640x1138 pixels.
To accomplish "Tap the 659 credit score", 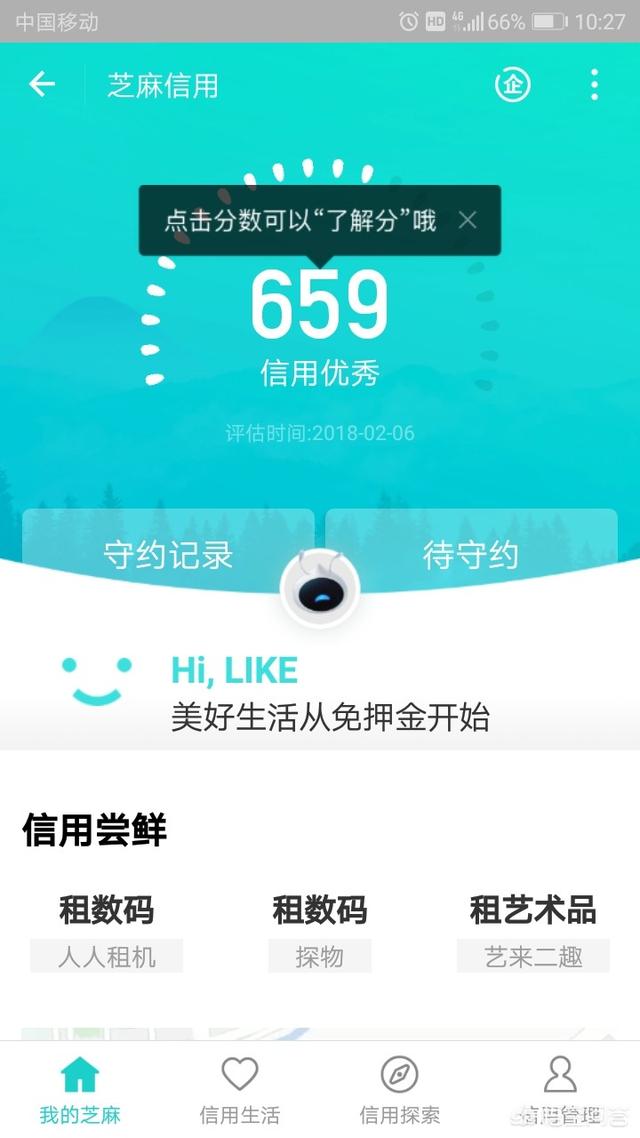I will coord(319,305).
